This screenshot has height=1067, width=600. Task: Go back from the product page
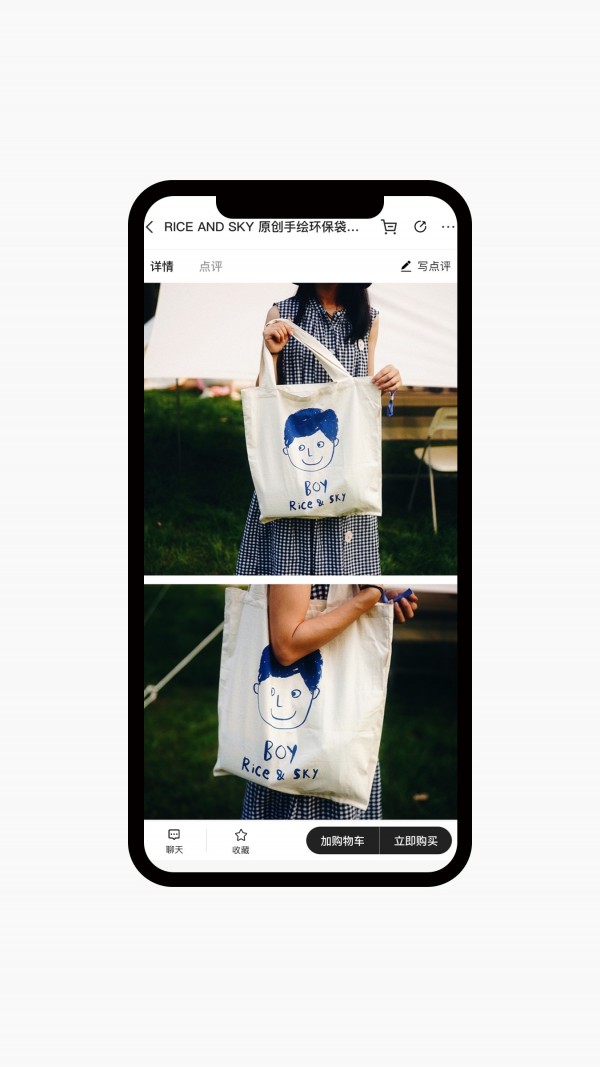pos(150,227)
